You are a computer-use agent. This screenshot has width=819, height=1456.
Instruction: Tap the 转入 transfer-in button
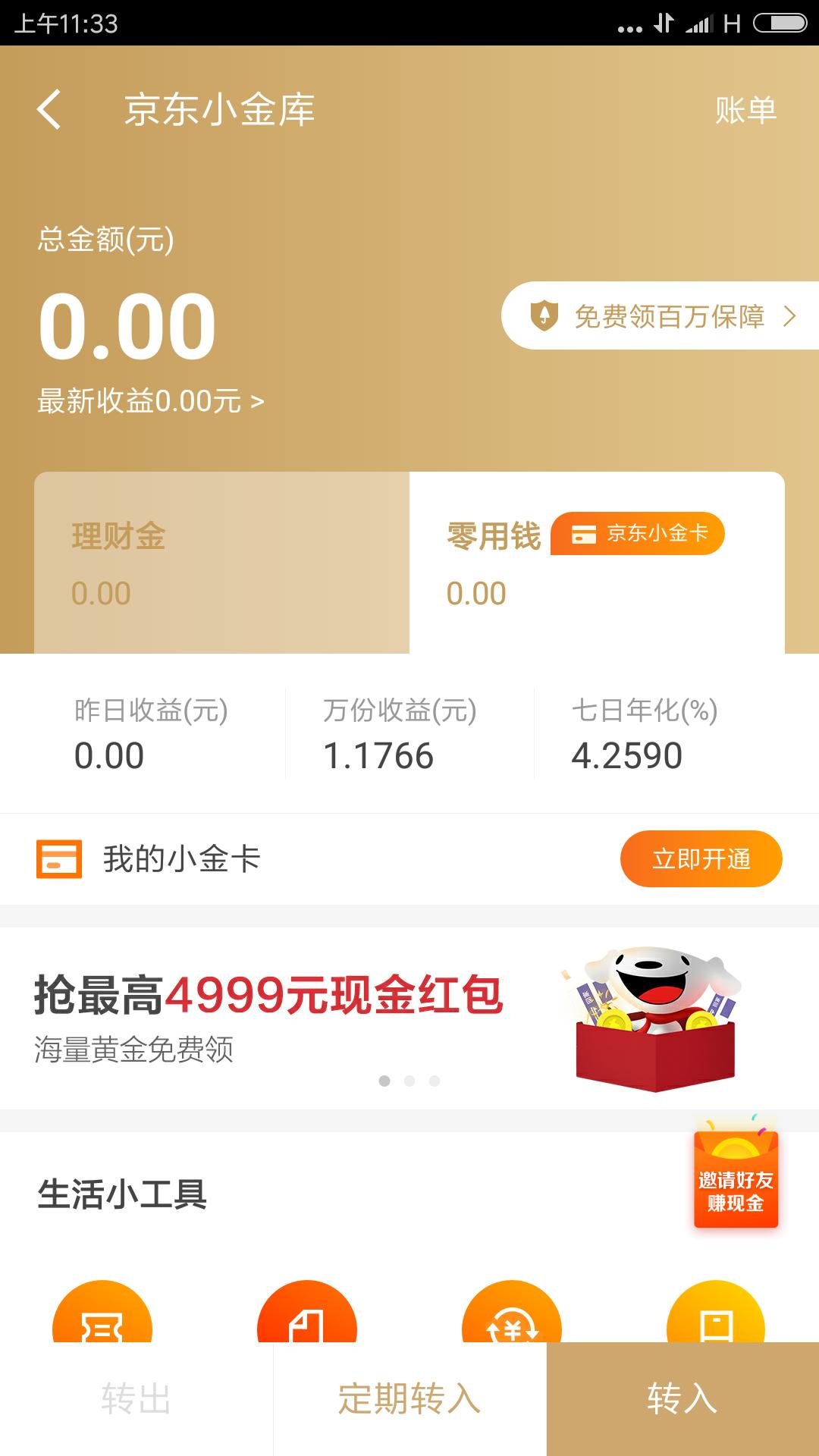click(682, 1399)
